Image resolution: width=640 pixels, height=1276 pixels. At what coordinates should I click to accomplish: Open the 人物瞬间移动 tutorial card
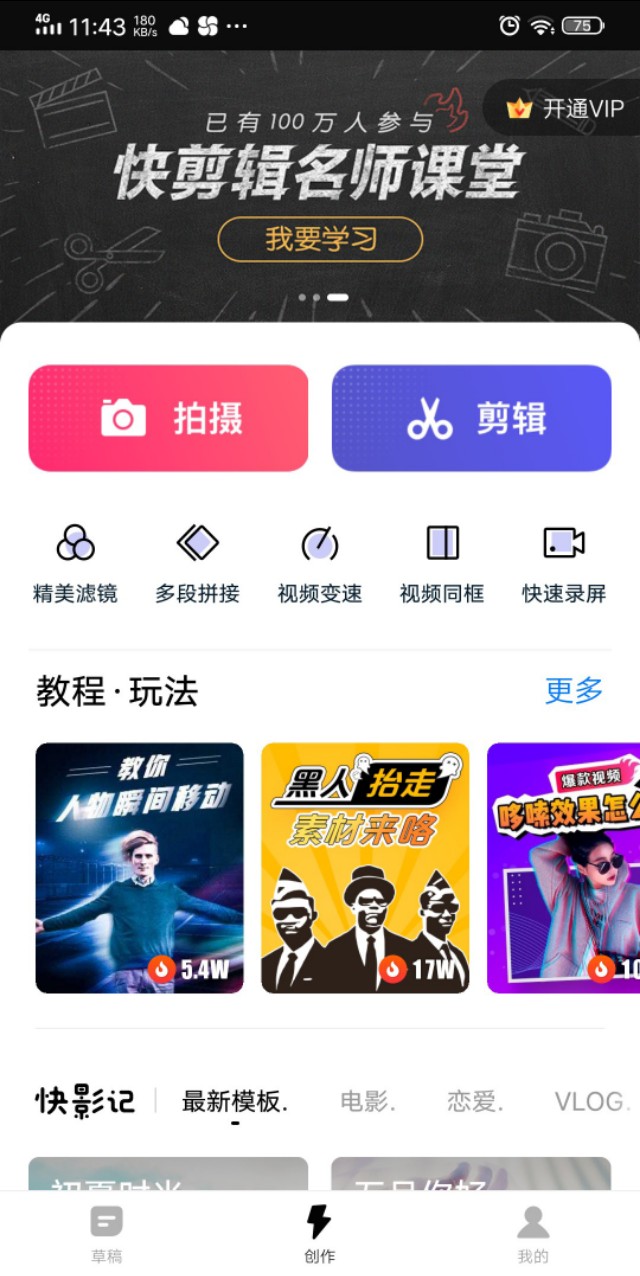click(140, 868)
